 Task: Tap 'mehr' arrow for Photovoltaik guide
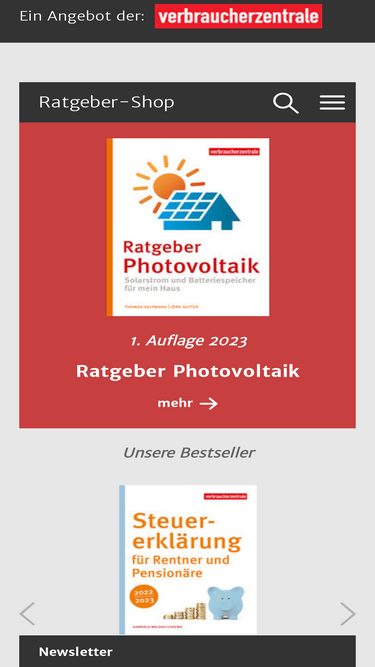pyautogui.click(x=188, y=403)
